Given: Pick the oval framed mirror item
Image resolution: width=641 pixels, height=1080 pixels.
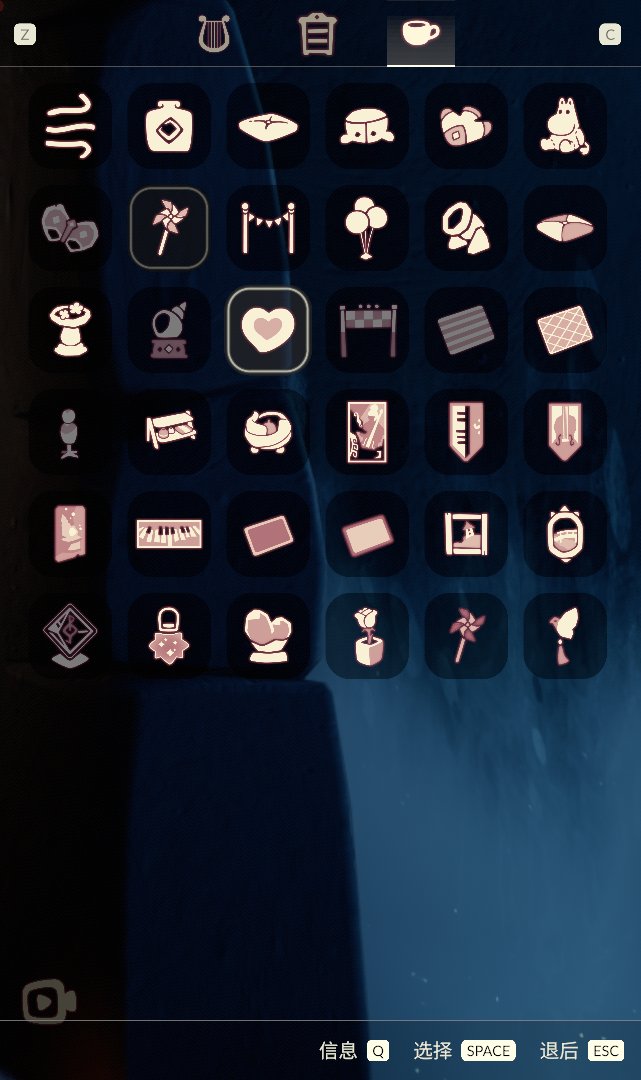Looking at the screenshot, I should (563, 533).
